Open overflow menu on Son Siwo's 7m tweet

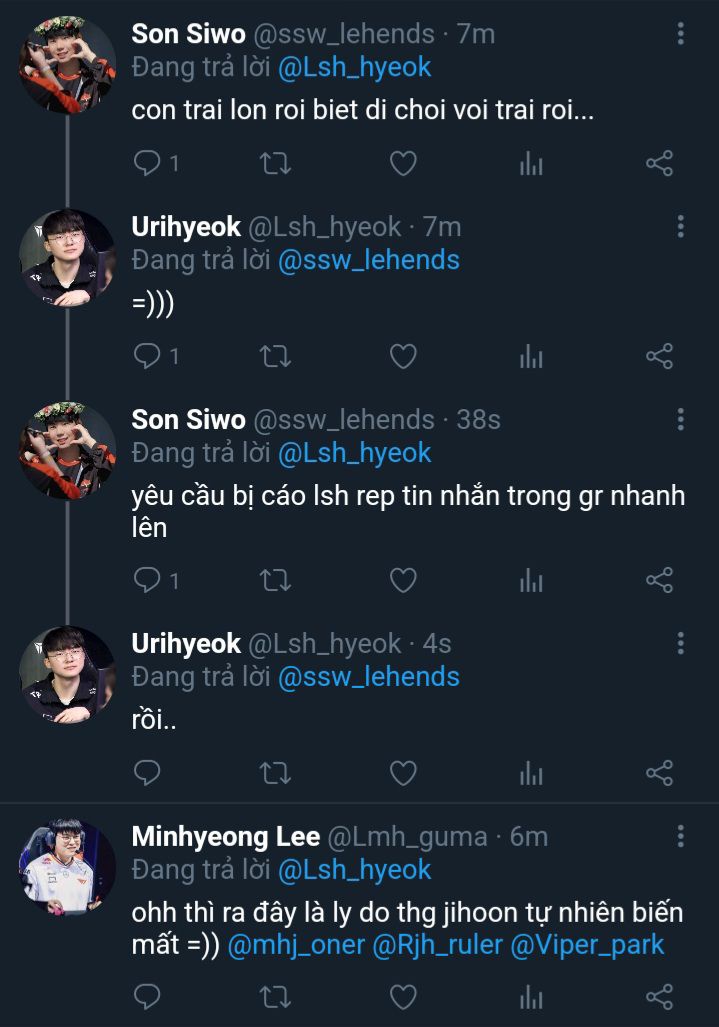[x=681, y=33]
